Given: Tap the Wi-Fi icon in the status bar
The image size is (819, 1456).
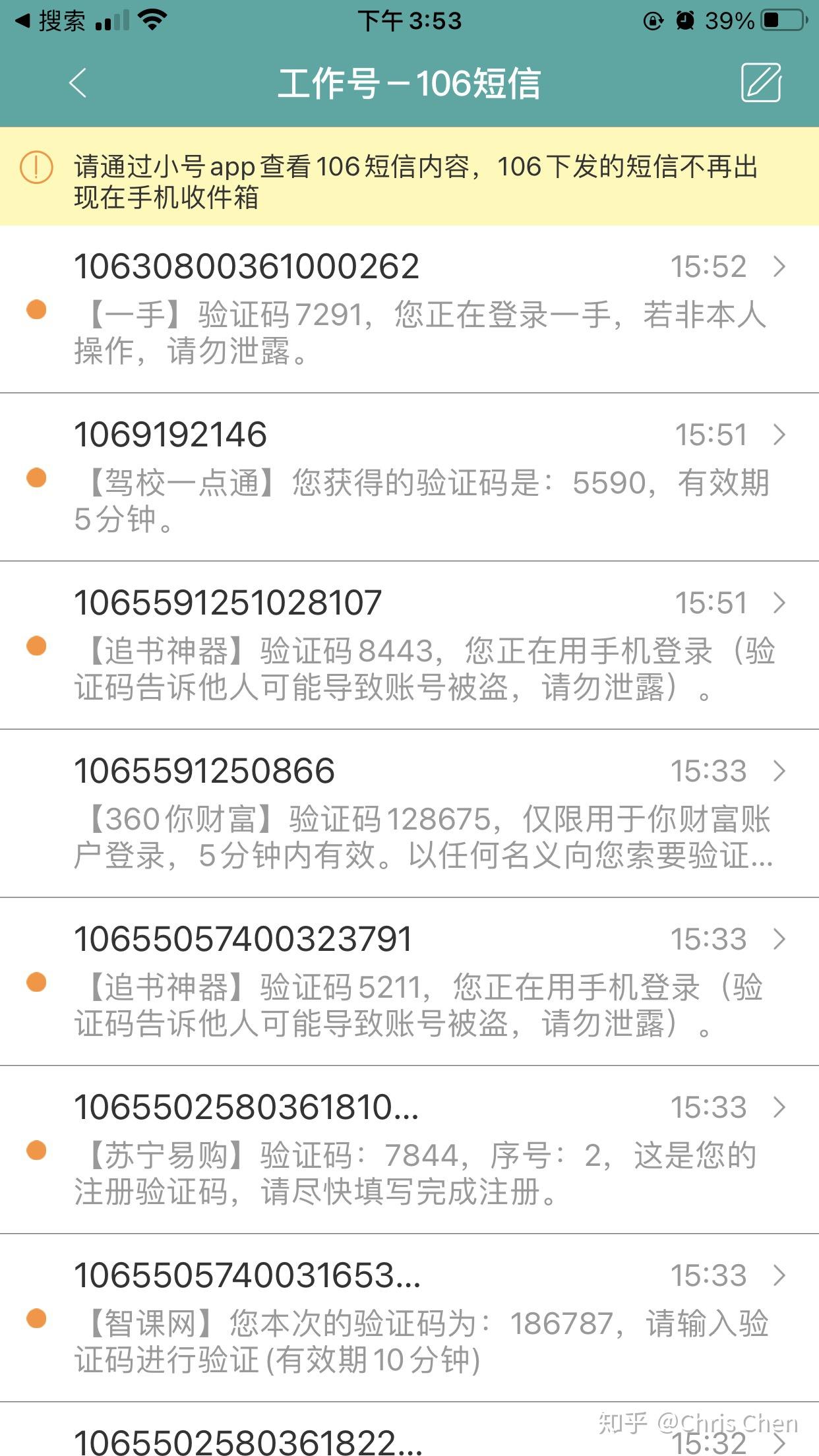Looking at the screenshot, I should (x=152, y=18).
